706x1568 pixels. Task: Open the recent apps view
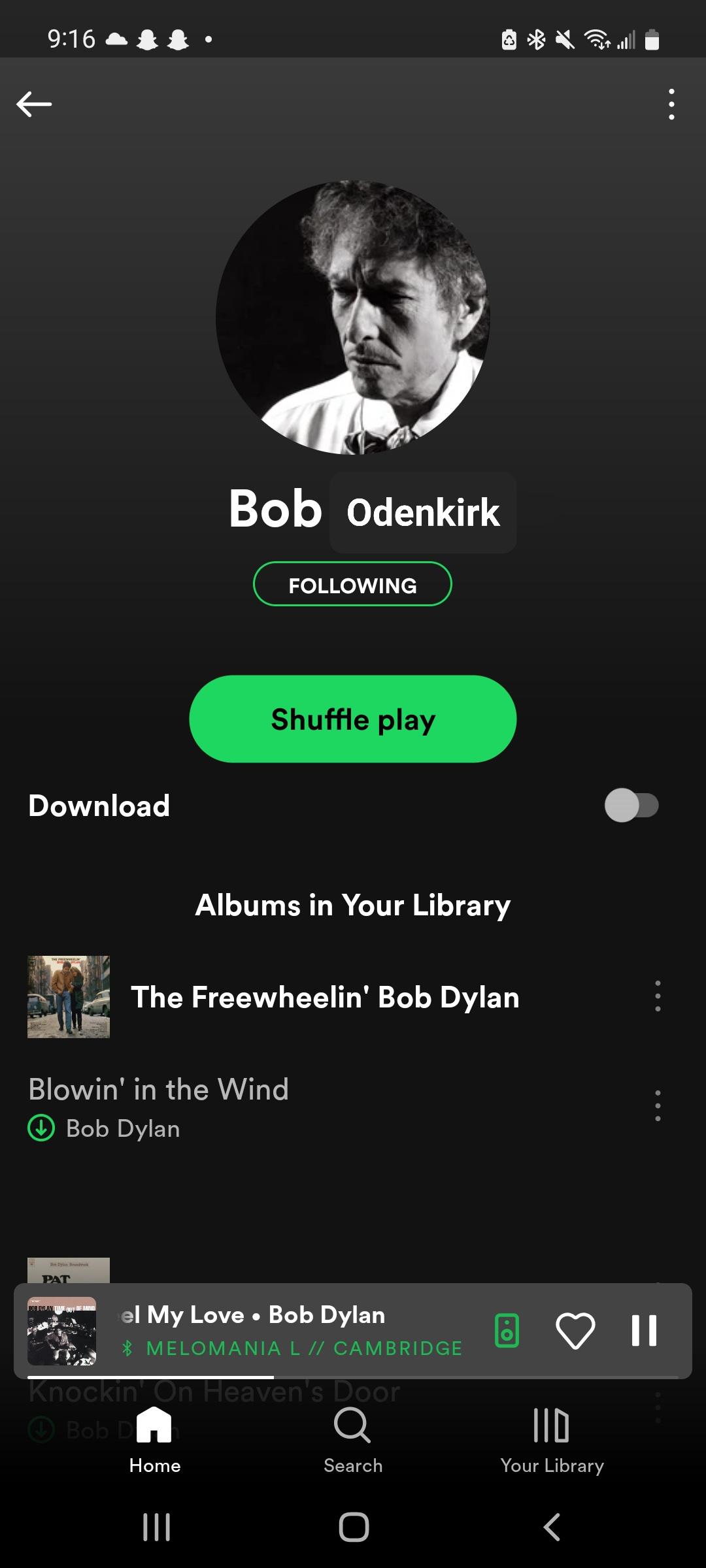[x=157, y=1527]
